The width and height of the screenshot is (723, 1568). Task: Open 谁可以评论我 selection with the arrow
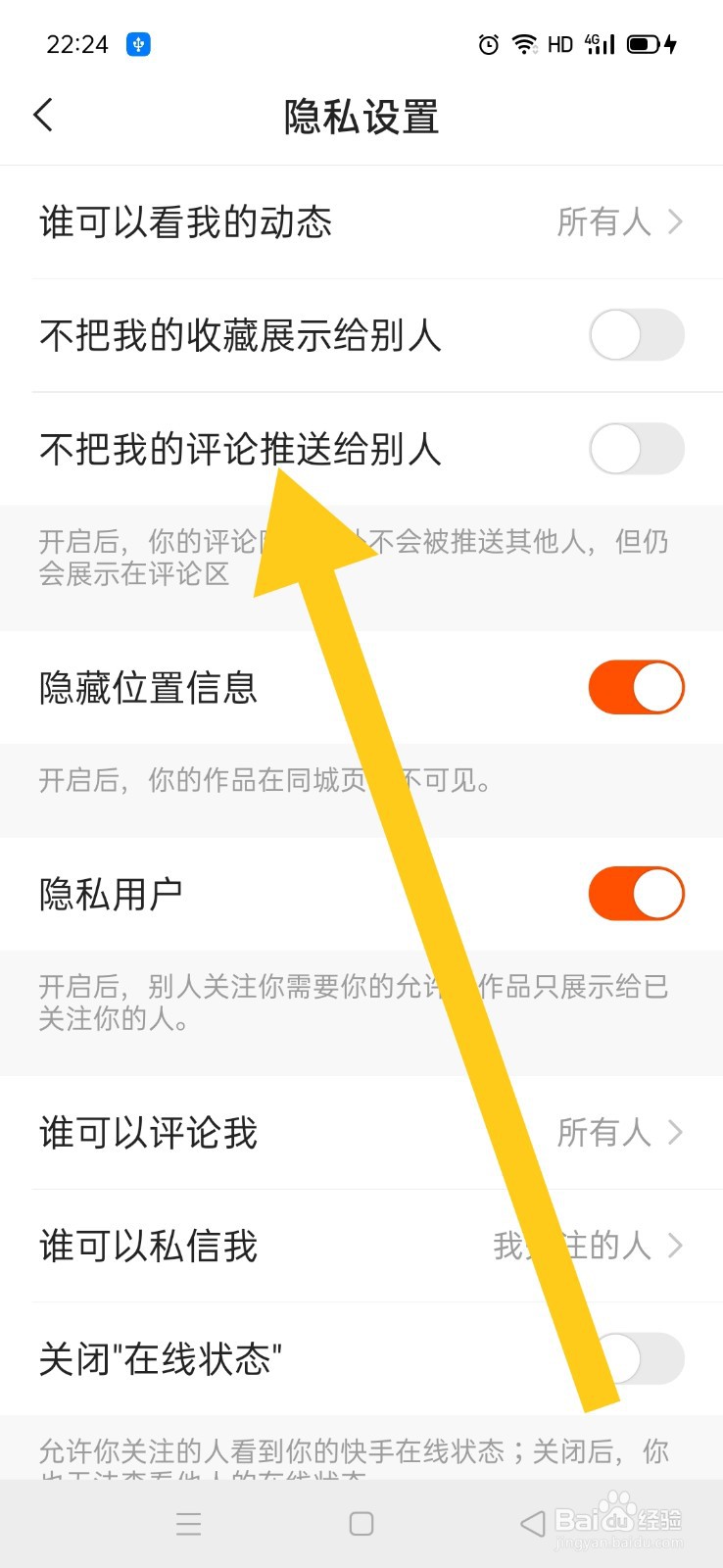click(x=675, y=1133)
